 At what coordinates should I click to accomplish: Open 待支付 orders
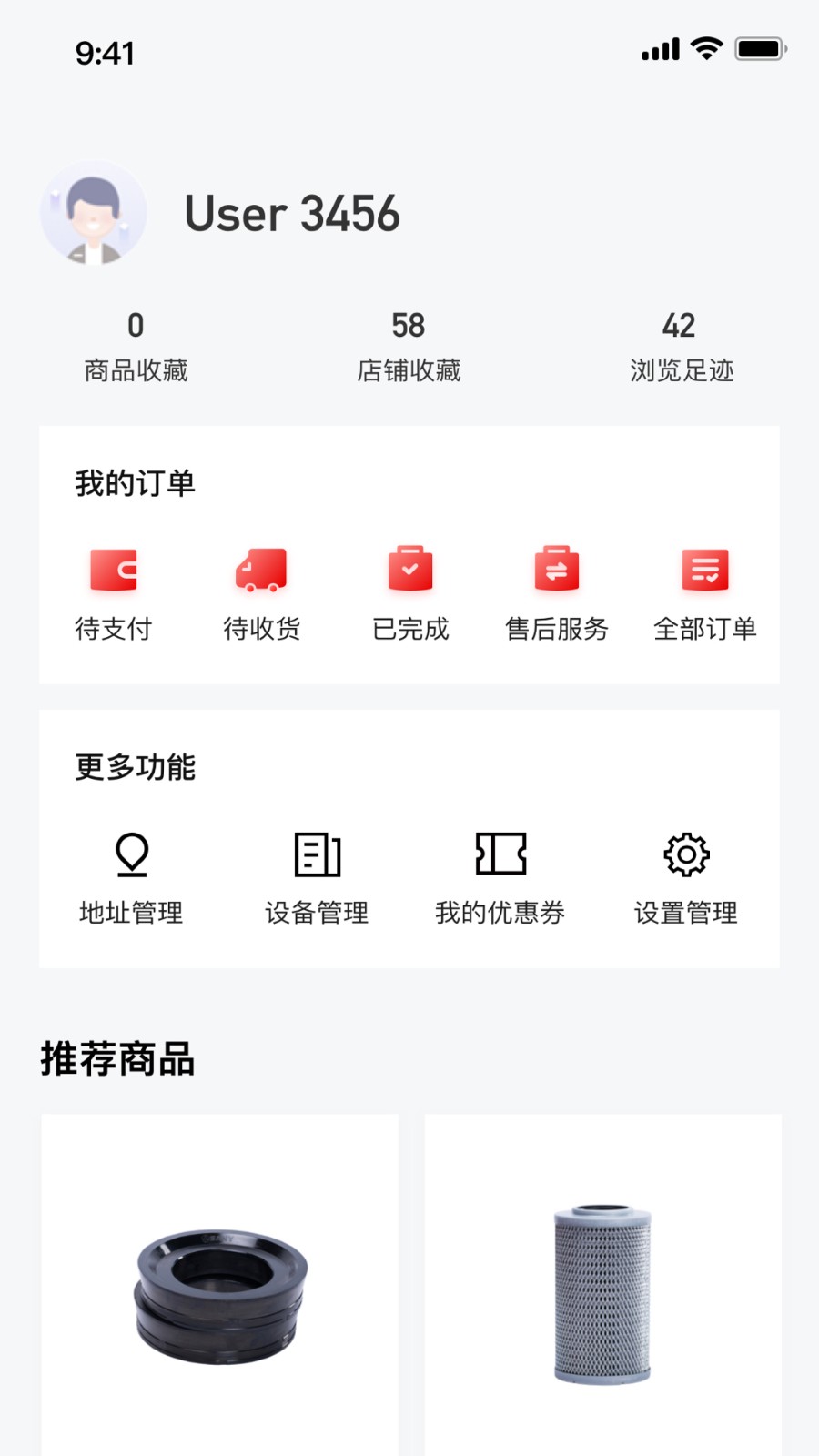(114, 590)
